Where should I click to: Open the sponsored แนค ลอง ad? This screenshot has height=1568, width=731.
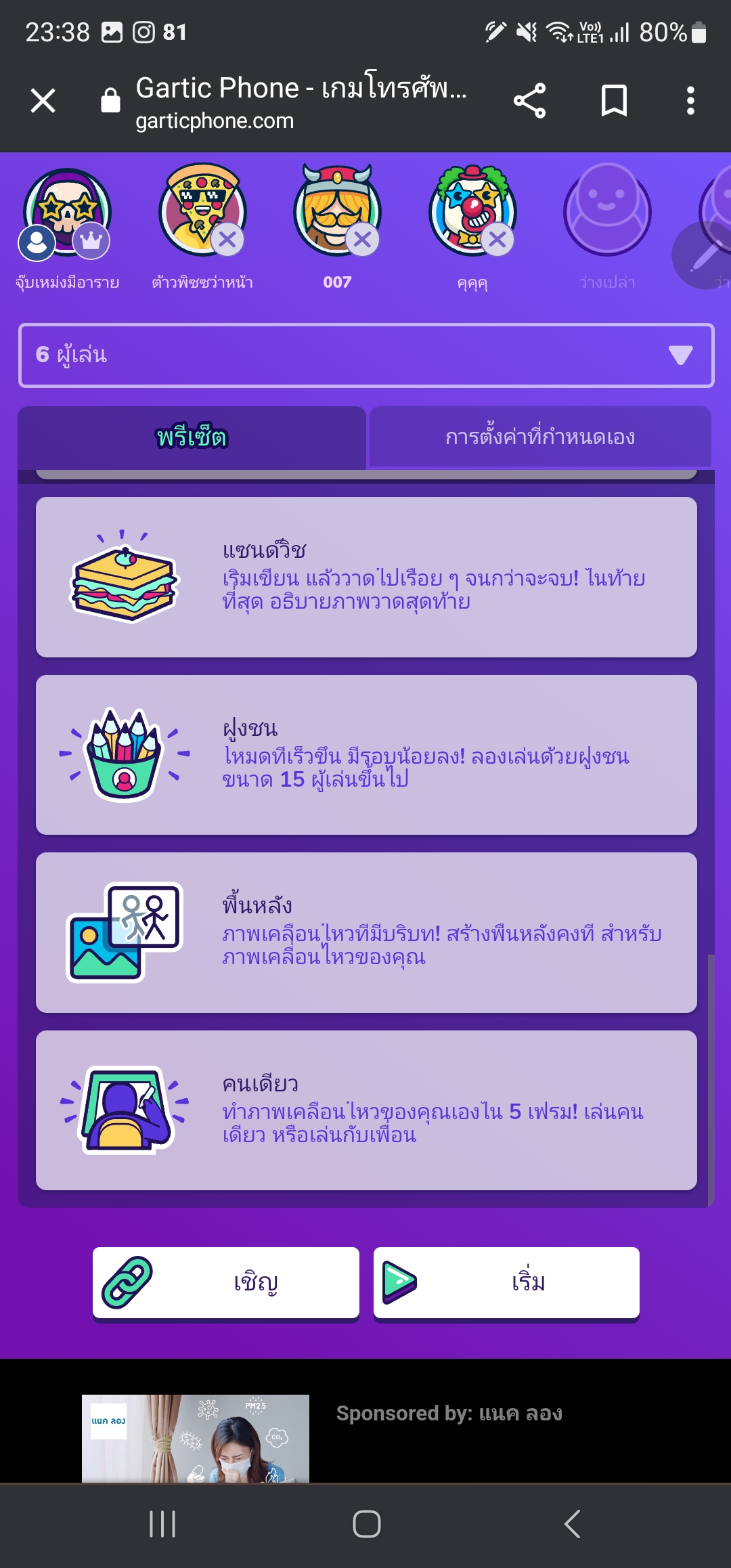[196, 1438]
